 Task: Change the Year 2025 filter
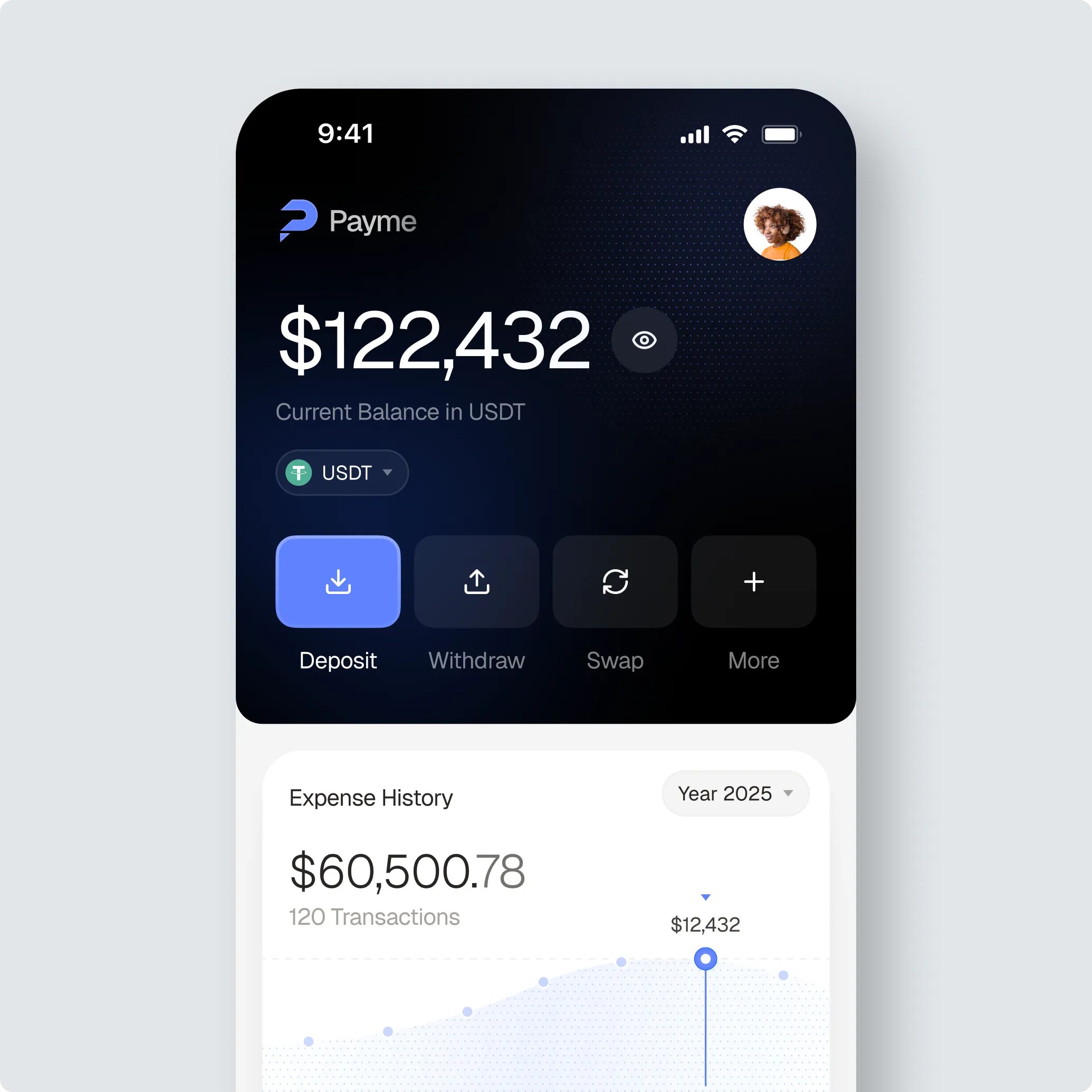coord(735,793)
